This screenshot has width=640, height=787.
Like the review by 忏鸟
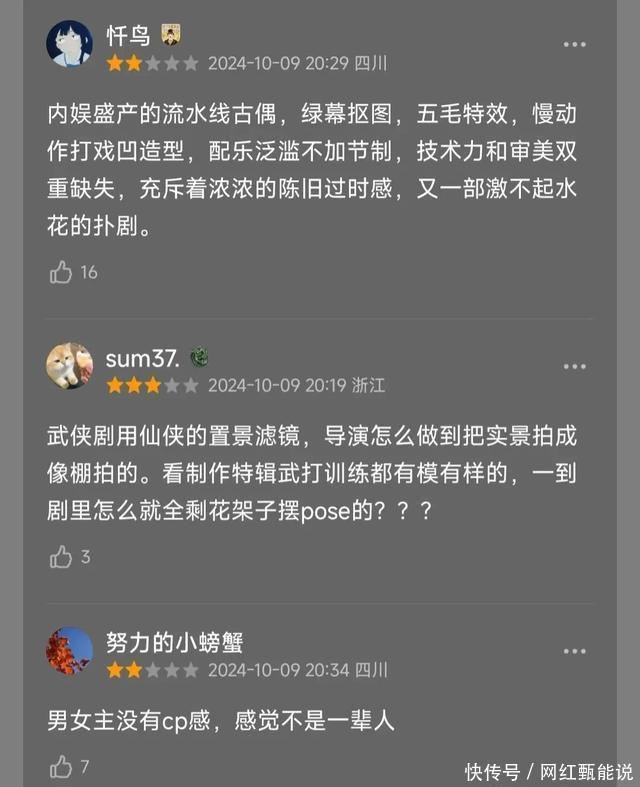(x=62, y=272)
